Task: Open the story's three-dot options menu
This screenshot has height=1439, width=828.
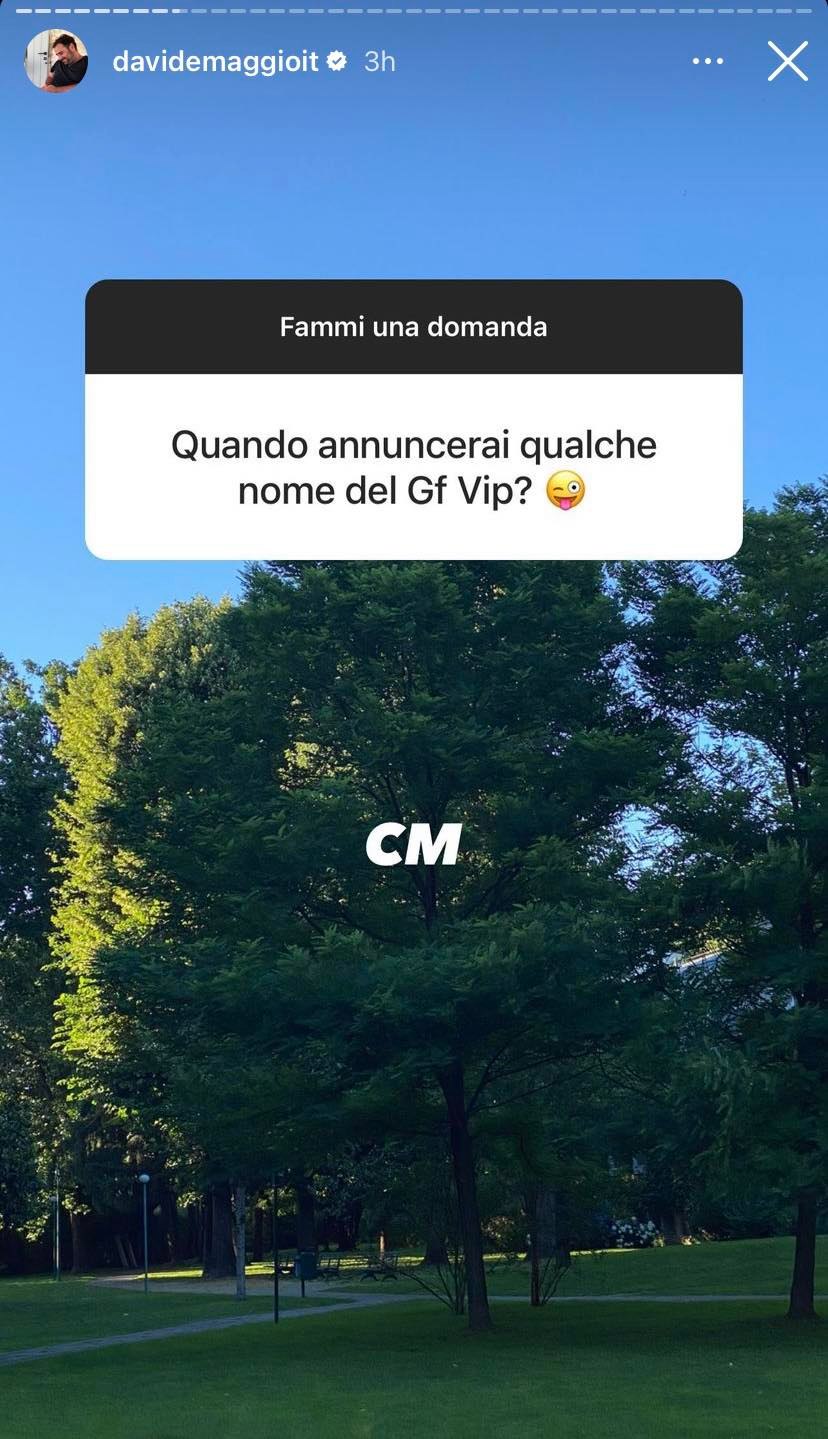Action: click(707, 62)
